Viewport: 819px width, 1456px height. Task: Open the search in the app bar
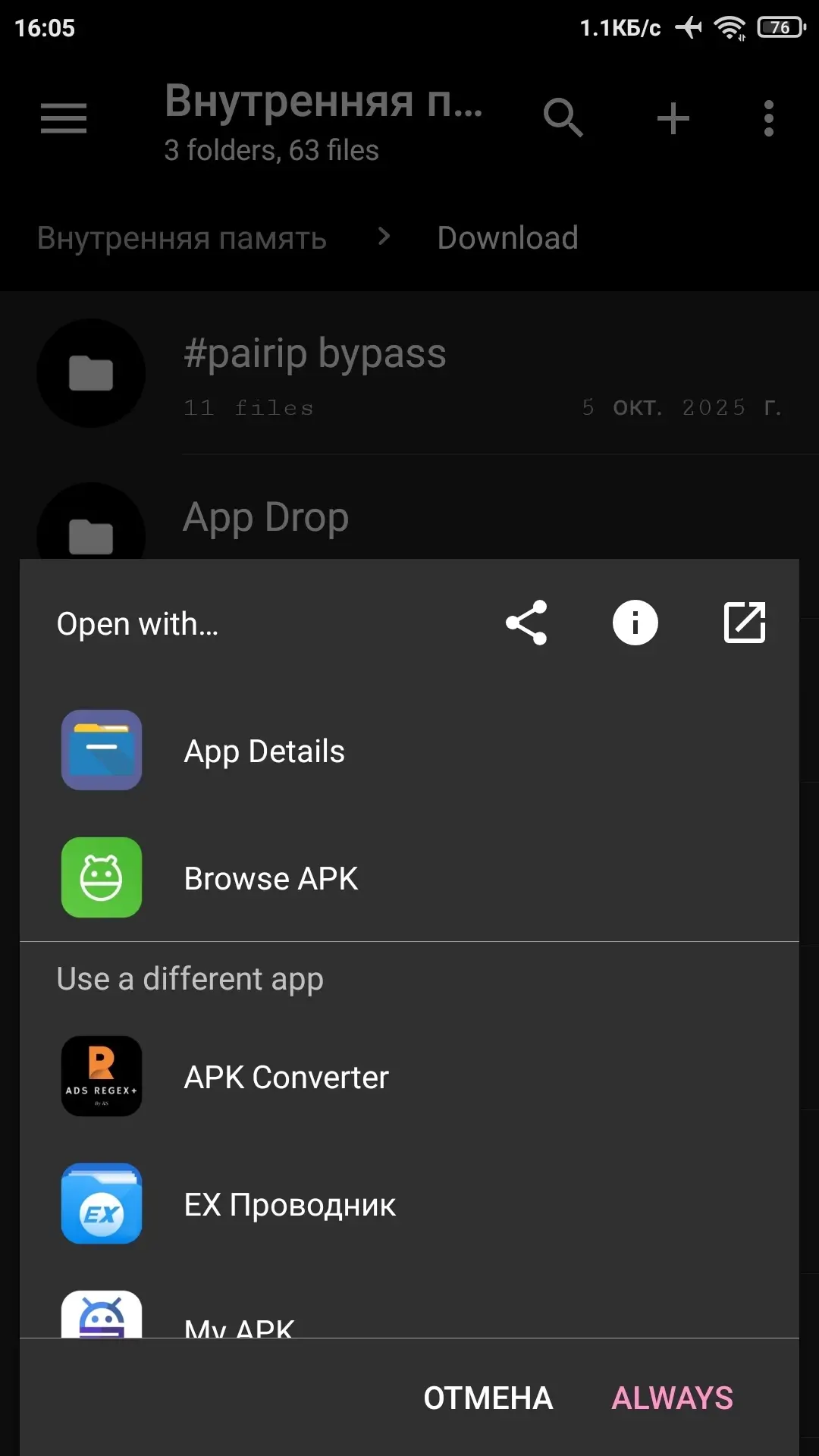(563, 118)
